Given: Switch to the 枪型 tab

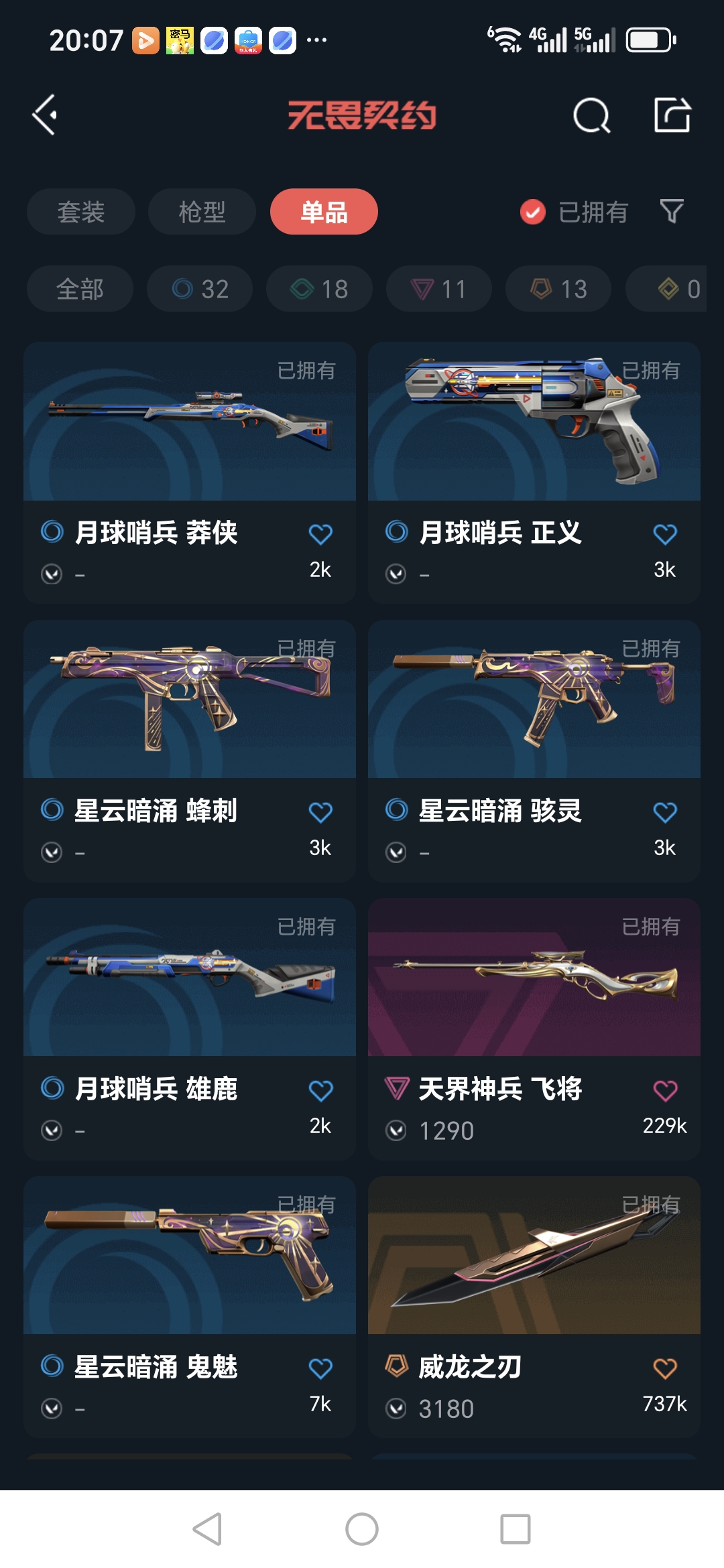Looking at the screenshot, I should click(202, 212).
